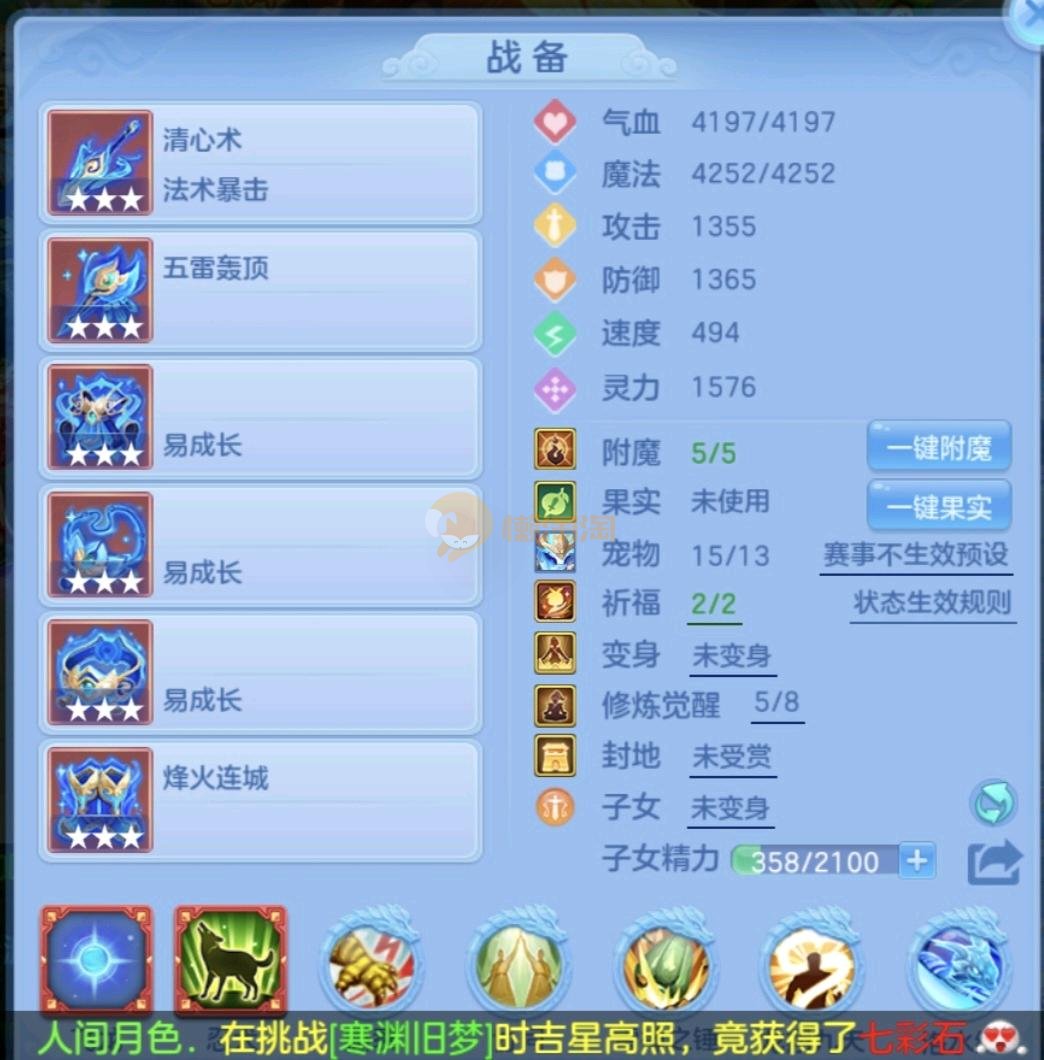Select the 烽火连城 equipment slot
Image resolution: width=1044 pixels, height=1060 pixels.
coord(260,800)
